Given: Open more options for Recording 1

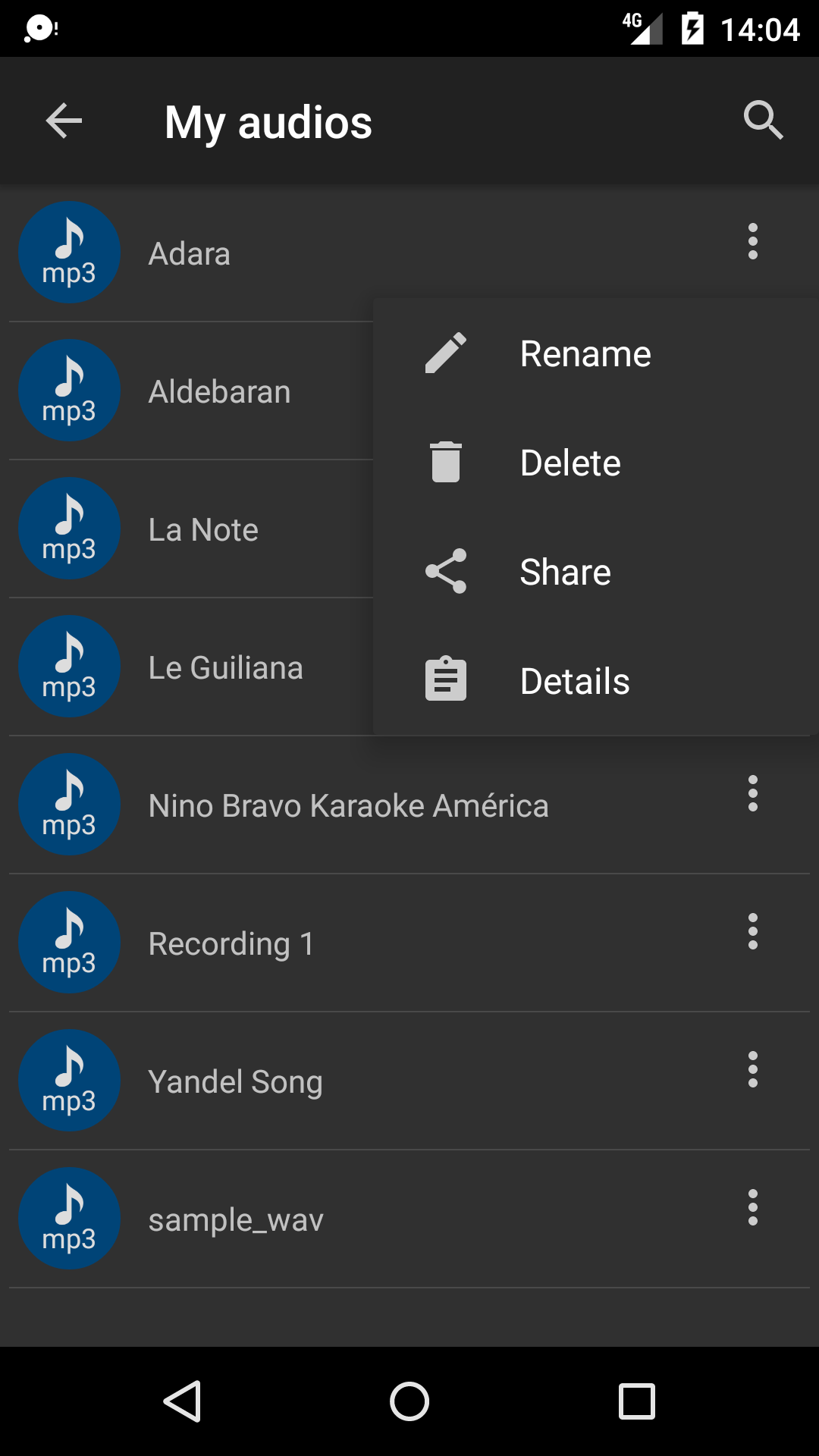Looking at the screenshot, I should point(752,932).
